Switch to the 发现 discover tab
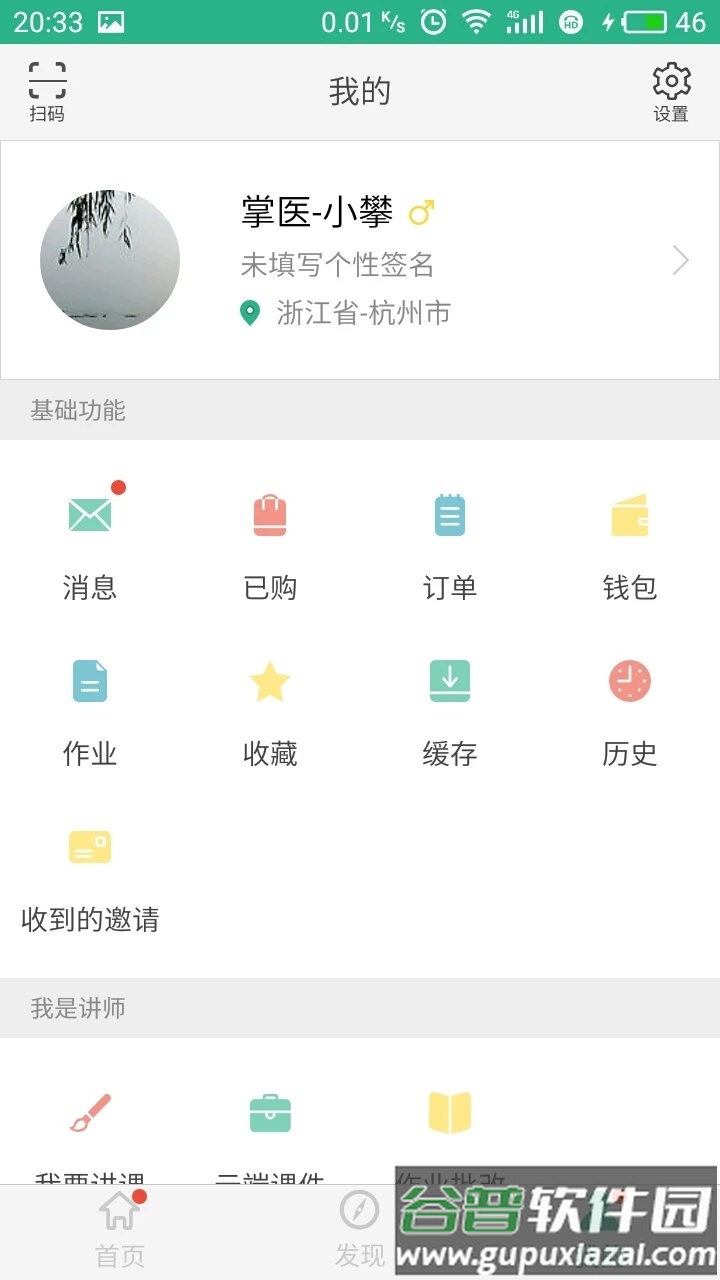The width and height of the screenshot is (720, 1280). pyautogui.click(x=359, y=1228)
